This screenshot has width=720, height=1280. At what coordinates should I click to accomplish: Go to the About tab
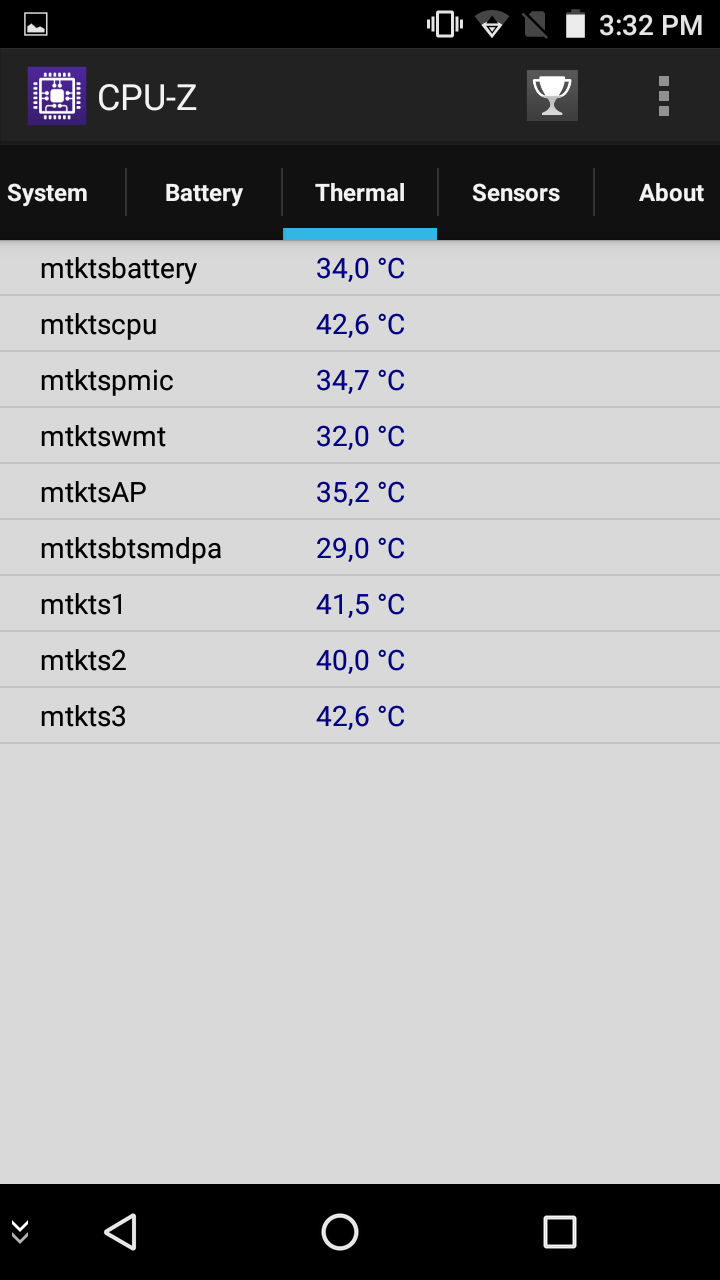coord(671,193)
